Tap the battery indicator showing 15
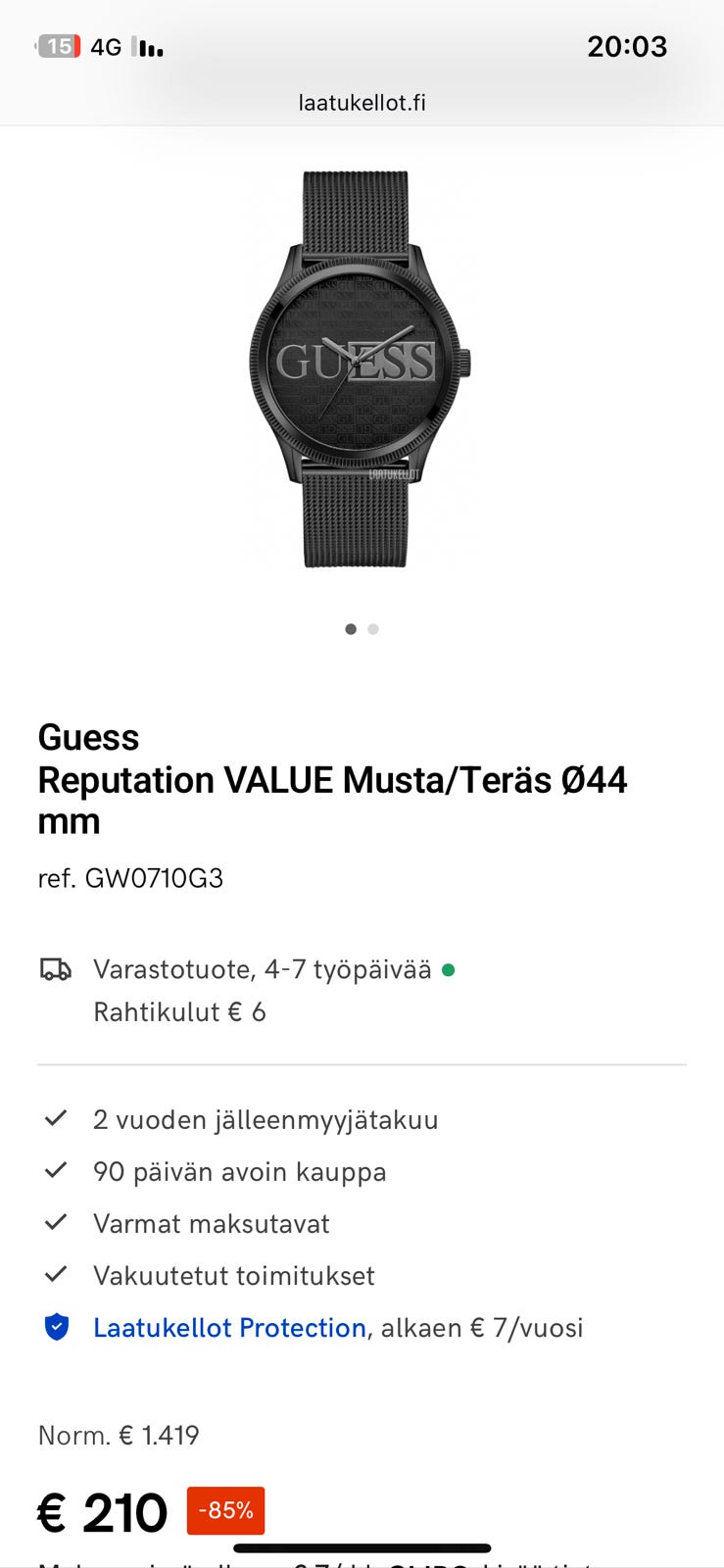This screenshot has width=724, height=1568. [58, 46]
